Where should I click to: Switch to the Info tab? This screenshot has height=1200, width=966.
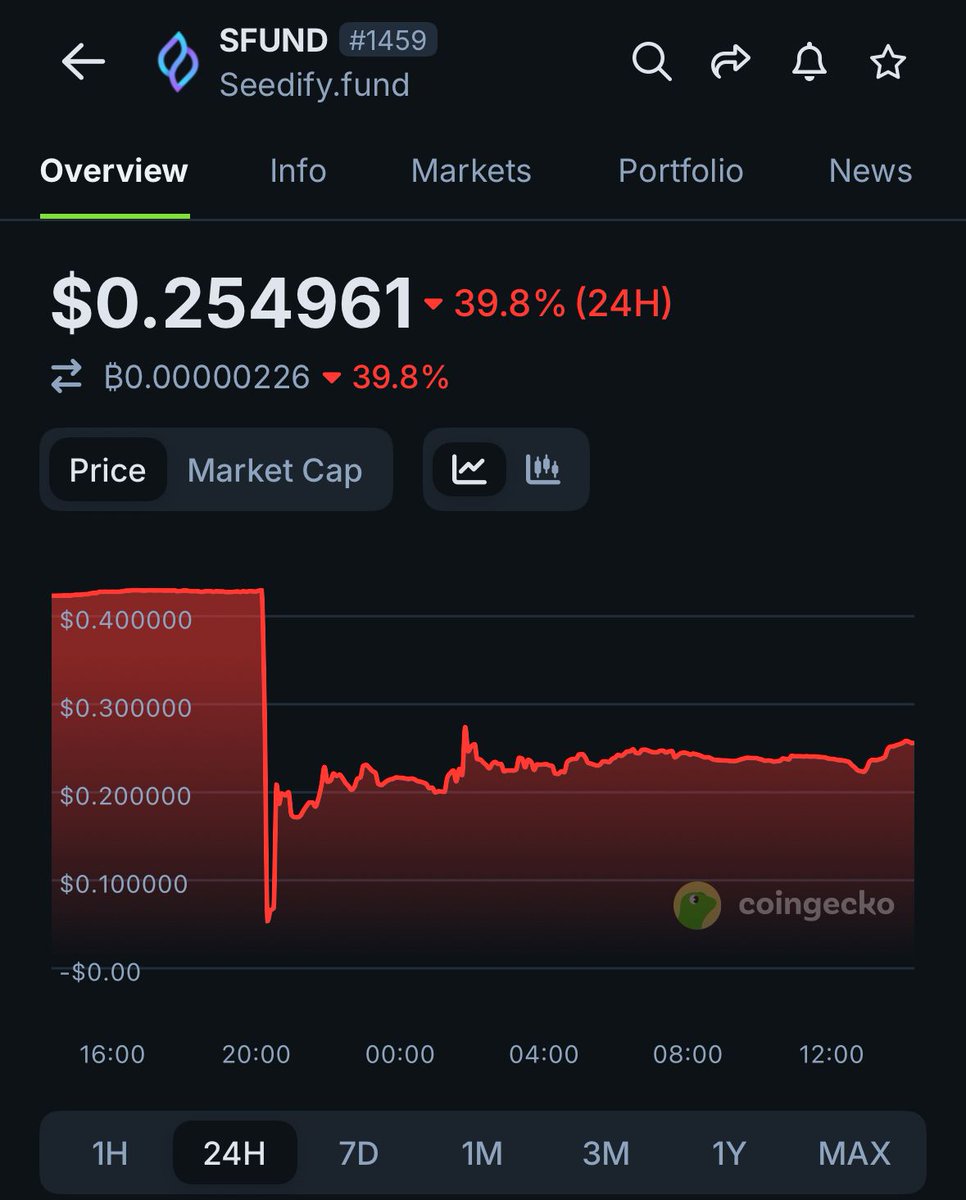(298, 171)
